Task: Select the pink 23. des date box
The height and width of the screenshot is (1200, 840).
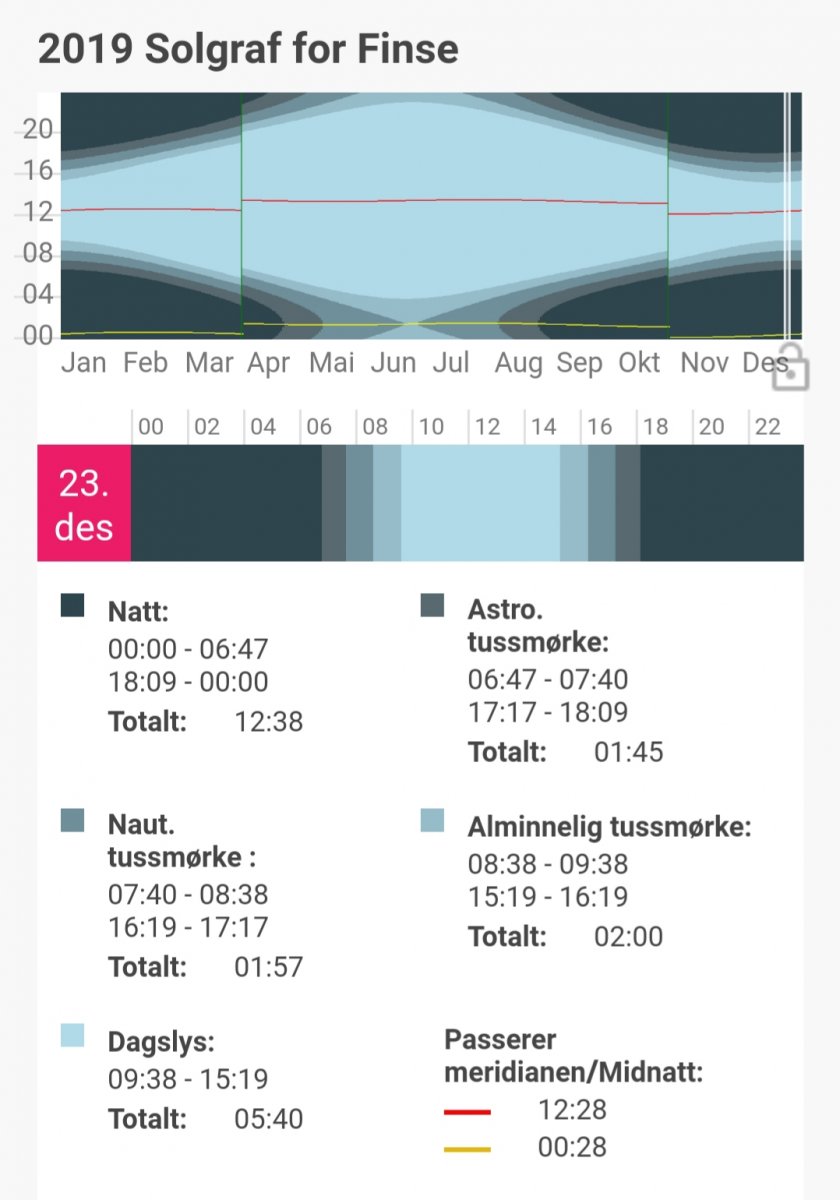Action: 84,503
